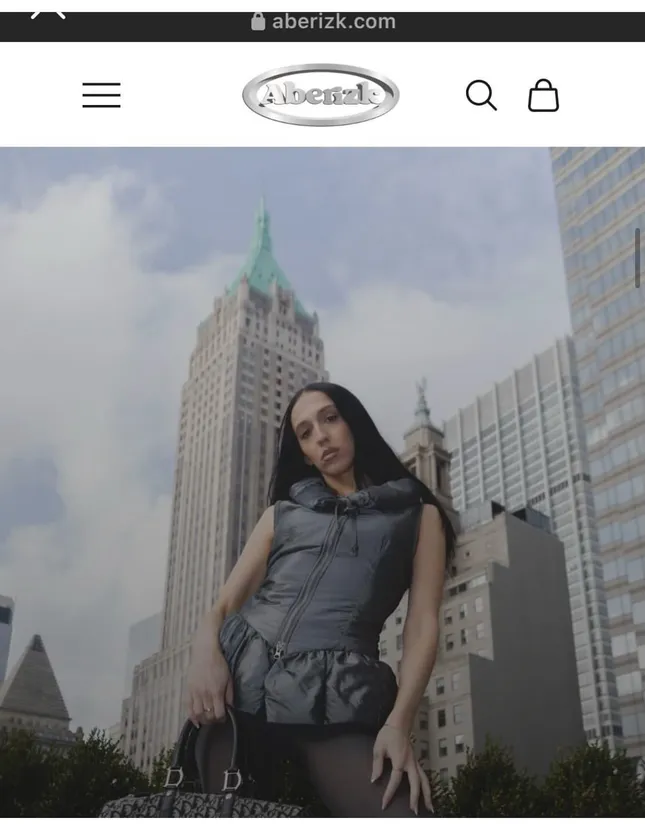Tap the Aberizk logo to go home
The width and height of the screenshot is (645, 824).
tap(320, 95)
